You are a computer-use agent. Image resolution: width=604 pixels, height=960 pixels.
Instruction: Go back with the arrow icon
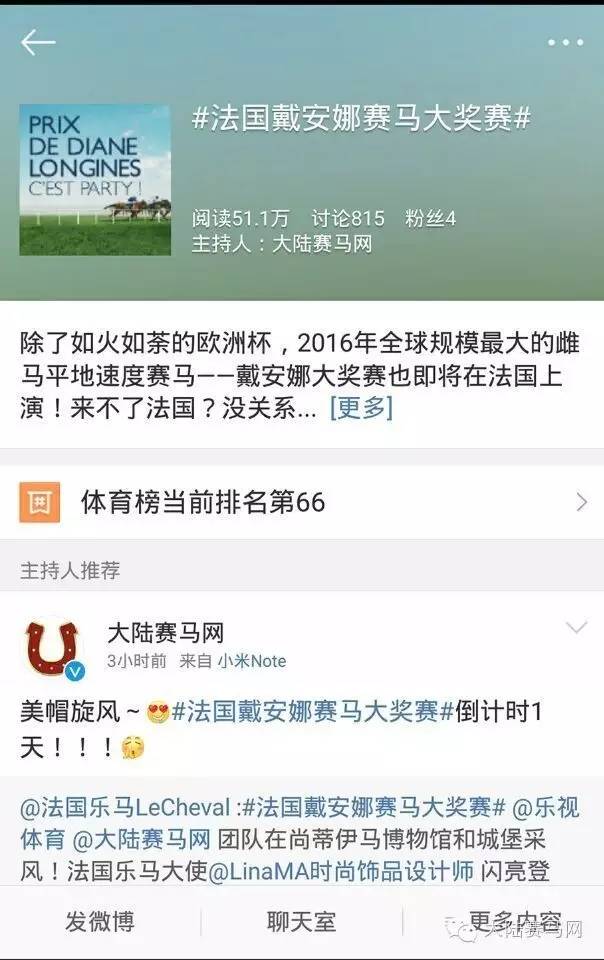tap(38, 42)
